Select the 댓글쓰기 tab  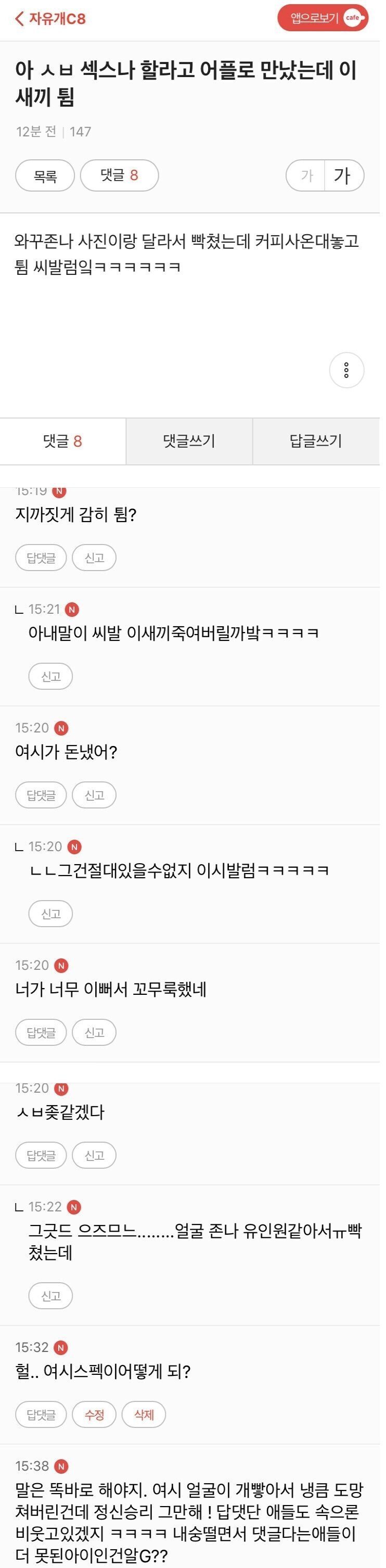pyautogui.click(x=189, y=441)
